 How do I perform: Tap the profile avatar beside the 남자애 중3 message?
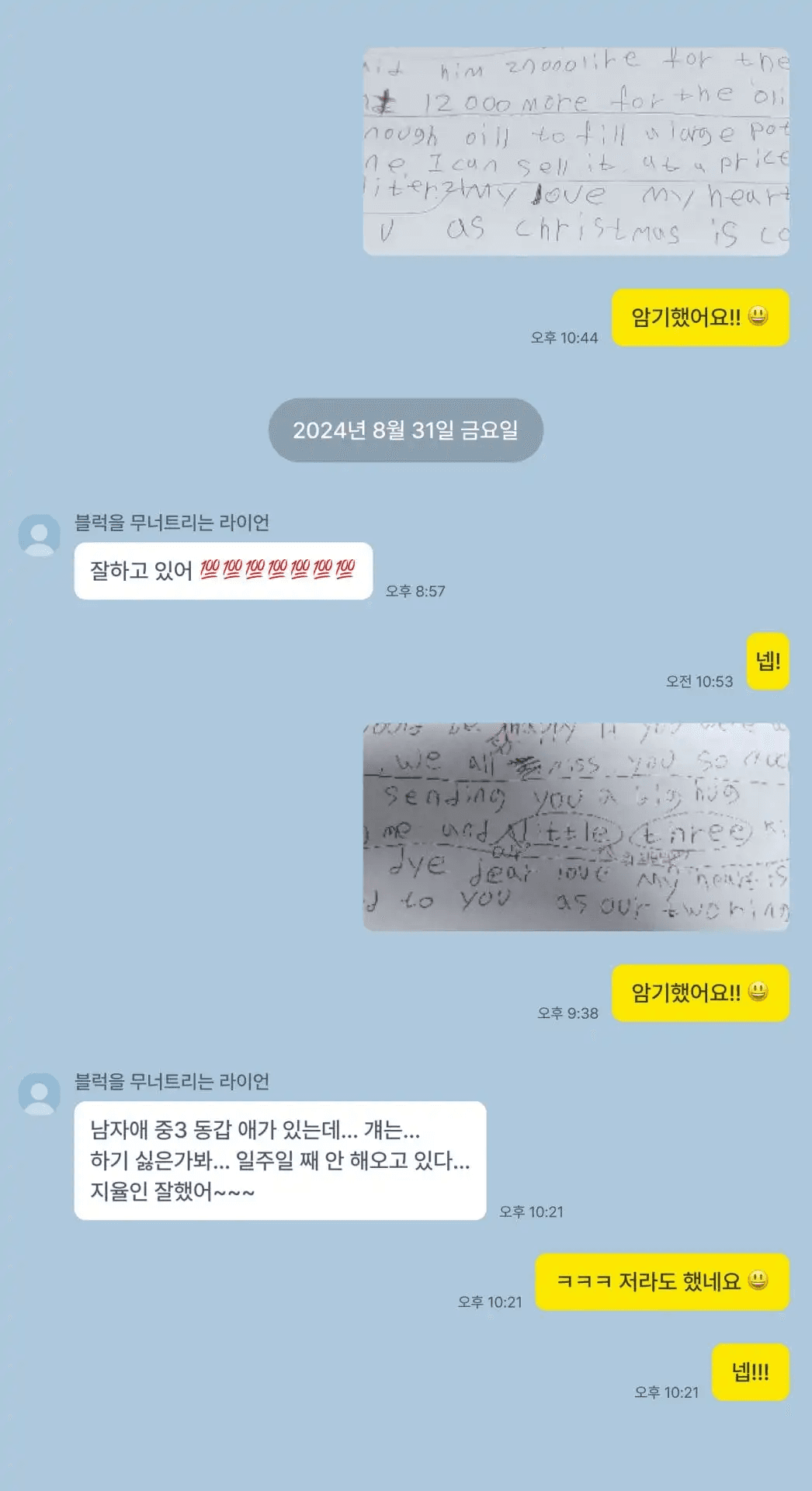(x=40, y=1094)
